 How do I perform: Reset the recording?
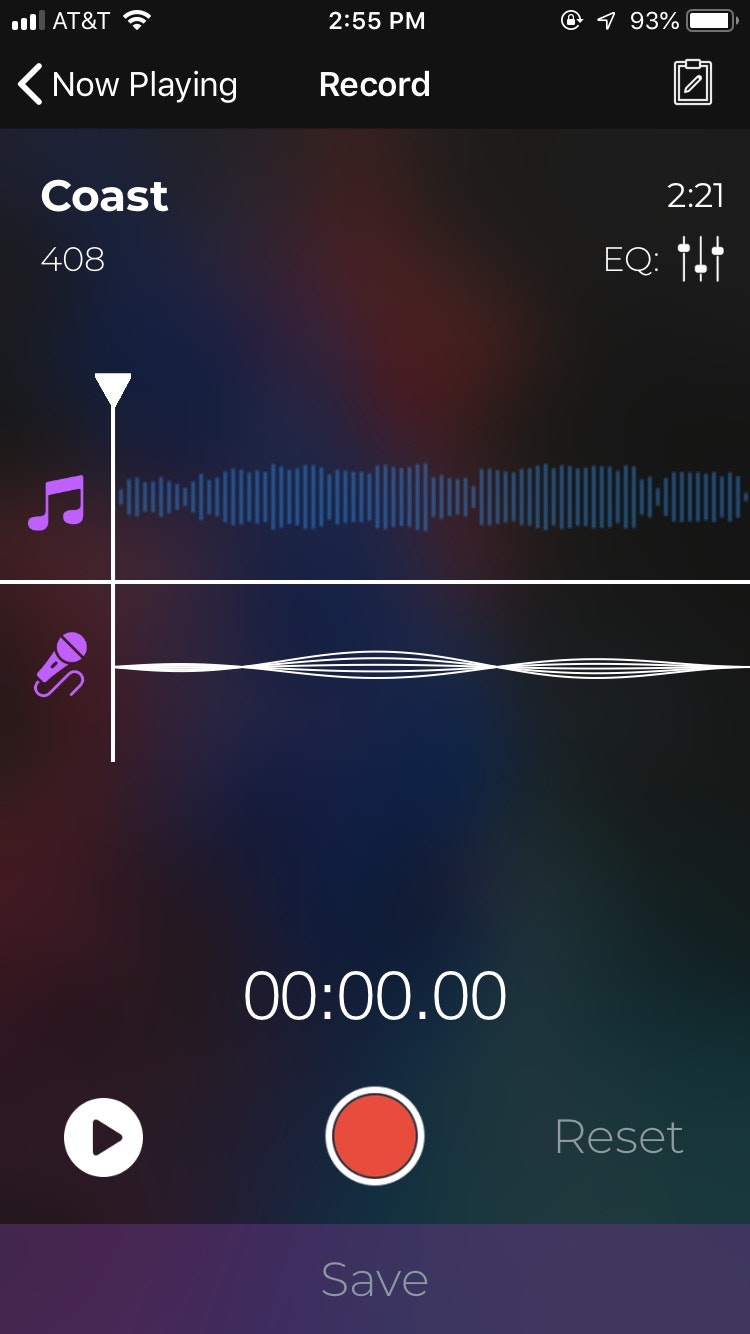tap(619, 1137)
